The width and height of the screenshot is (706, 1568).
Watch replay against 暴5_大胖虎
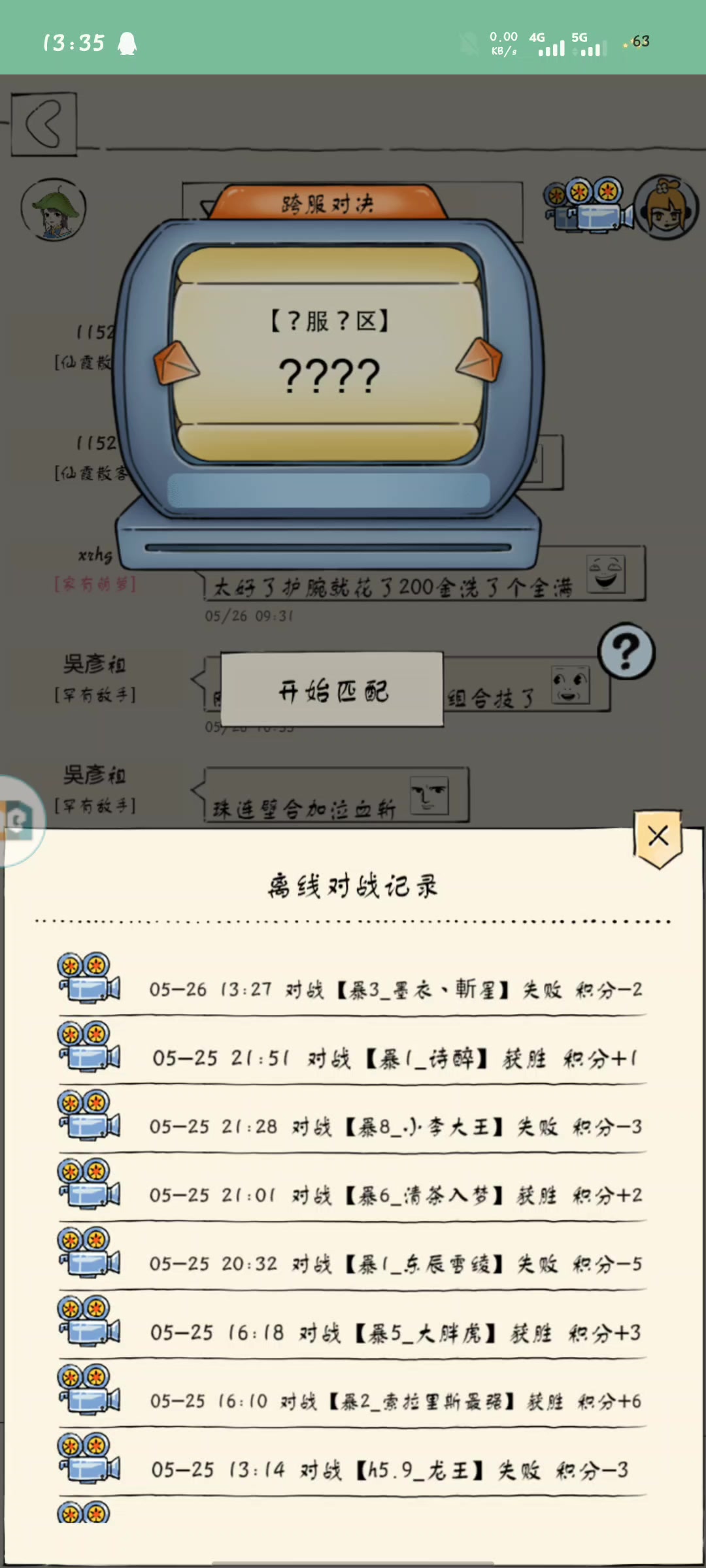coord(89,1320)
